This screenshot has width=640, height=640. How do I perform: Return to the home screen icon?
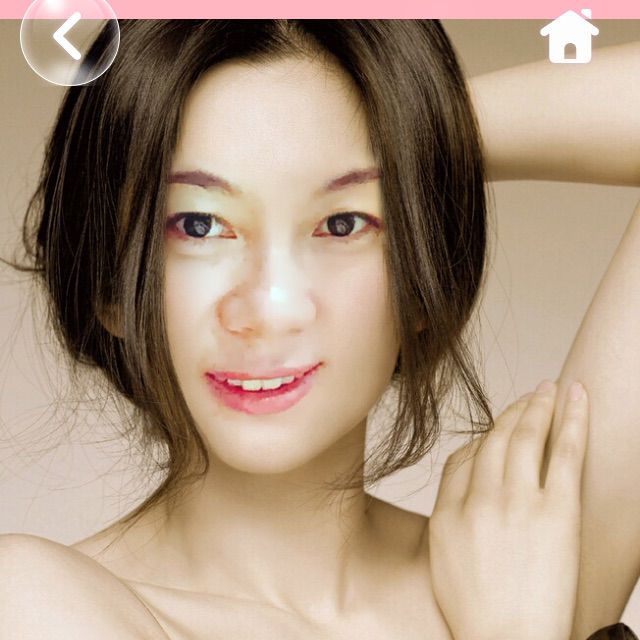pos(569,37)
